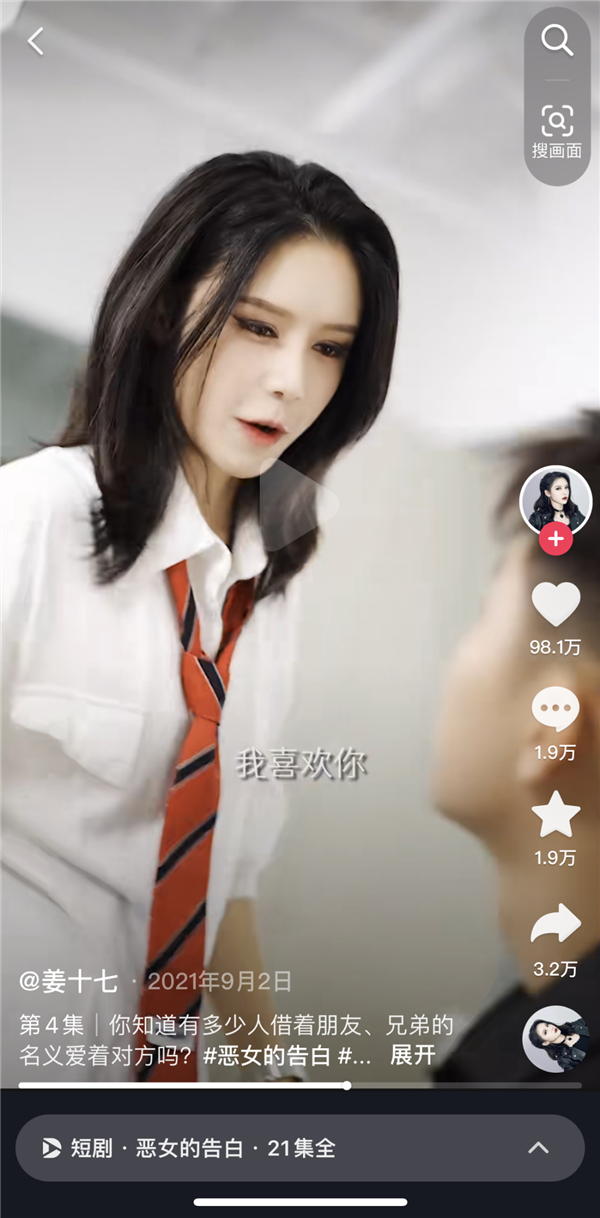The image size is (600, 1218).
Task: Go back using the top-left arrow
Action: click(36, 42)
